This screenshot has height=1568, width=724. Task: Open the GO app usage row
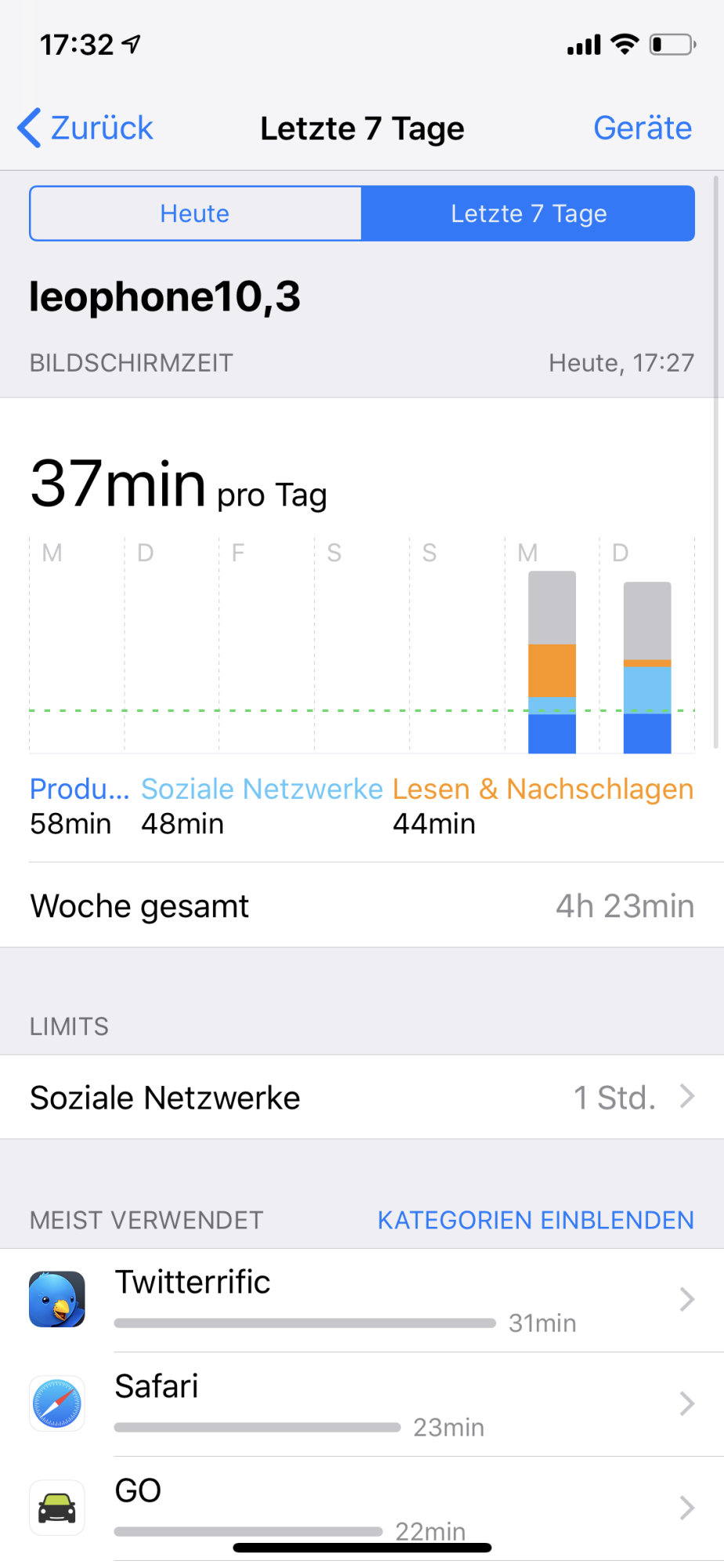tap(362, 1508)
